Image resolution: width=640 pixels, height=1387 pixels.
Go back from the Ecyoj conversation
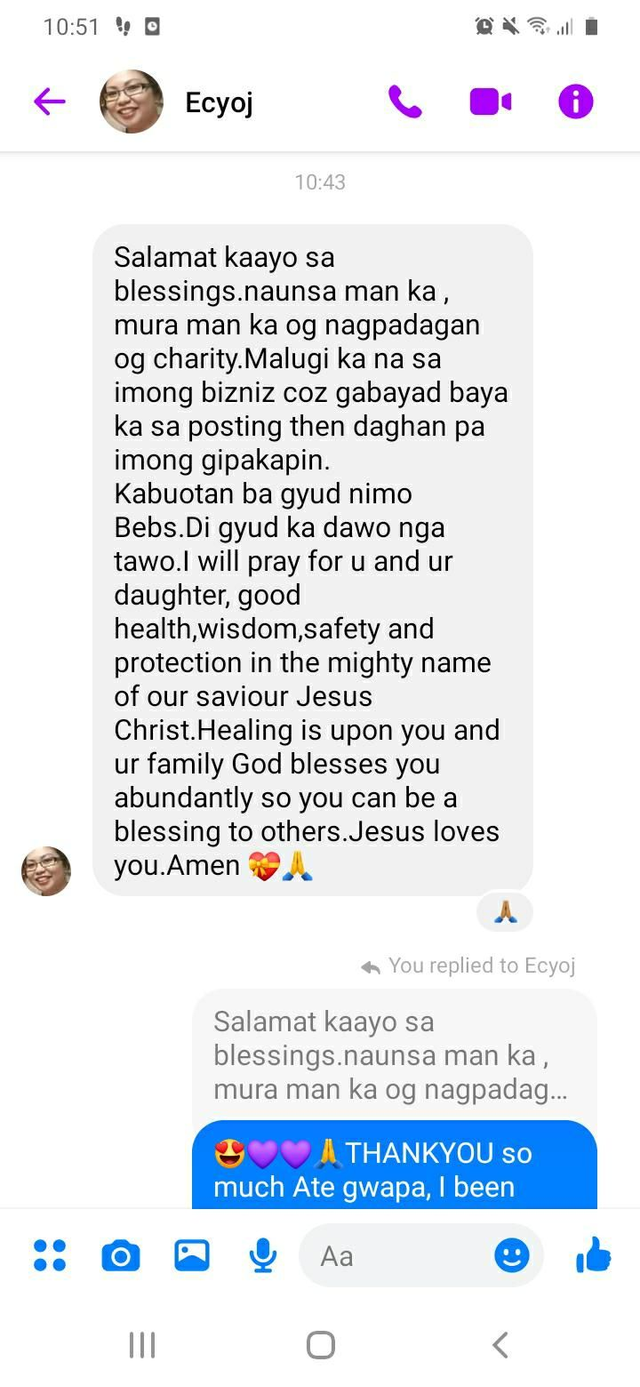pos(49,101)
